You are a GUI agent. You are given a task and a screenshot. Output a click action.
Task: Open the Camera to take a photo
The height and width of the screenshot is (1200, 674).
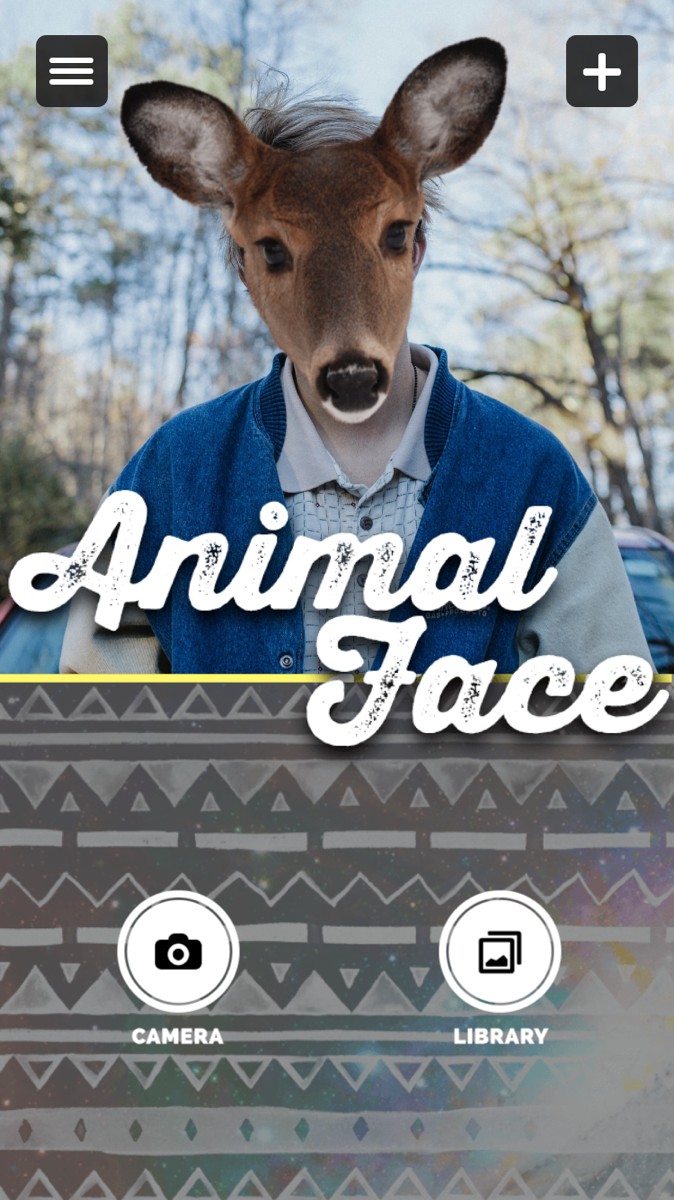click(x=178, y=951)
